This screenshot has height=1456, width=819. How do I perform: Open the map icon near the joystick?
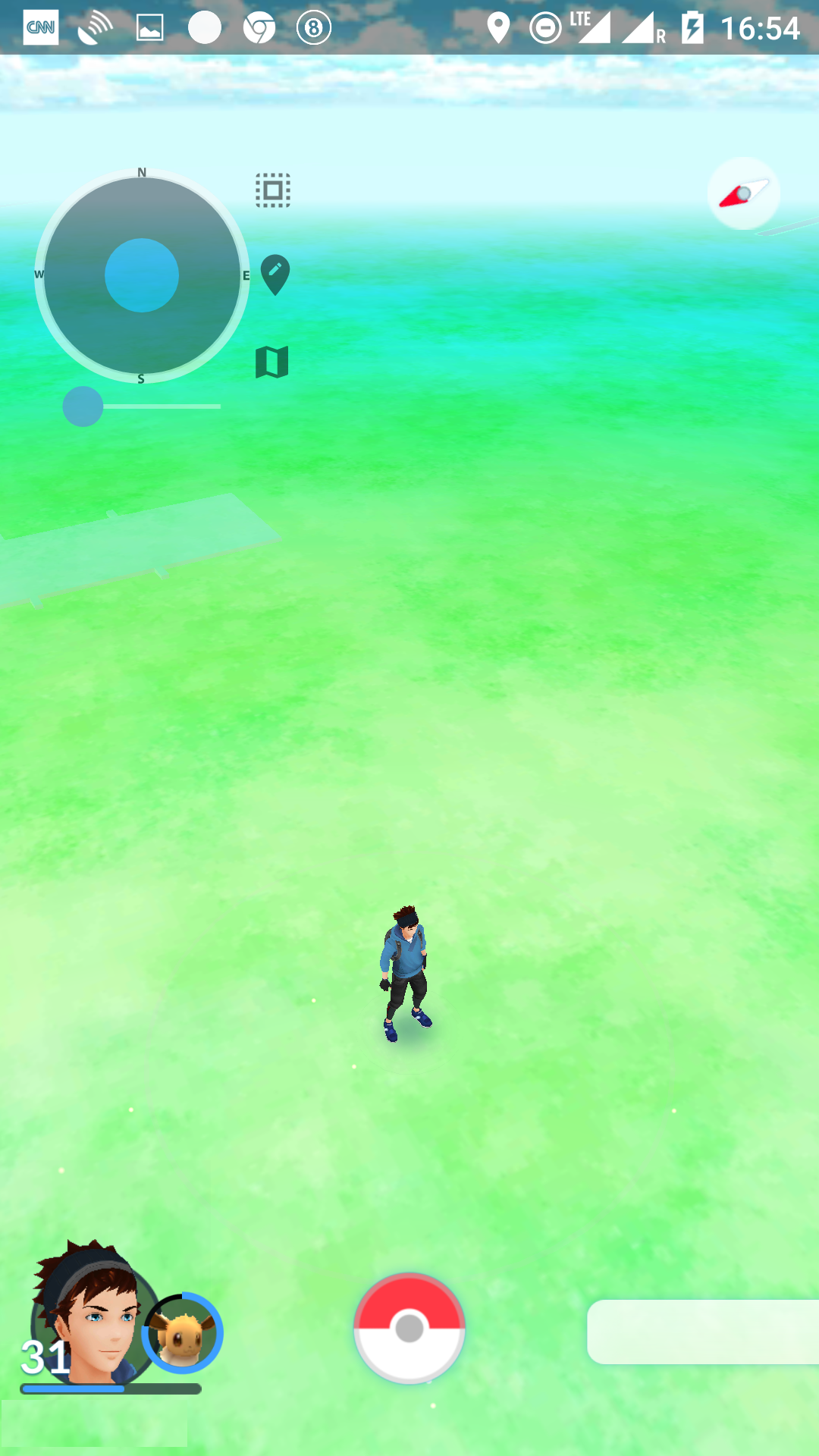pyautogui.click(x=272, y=362)
